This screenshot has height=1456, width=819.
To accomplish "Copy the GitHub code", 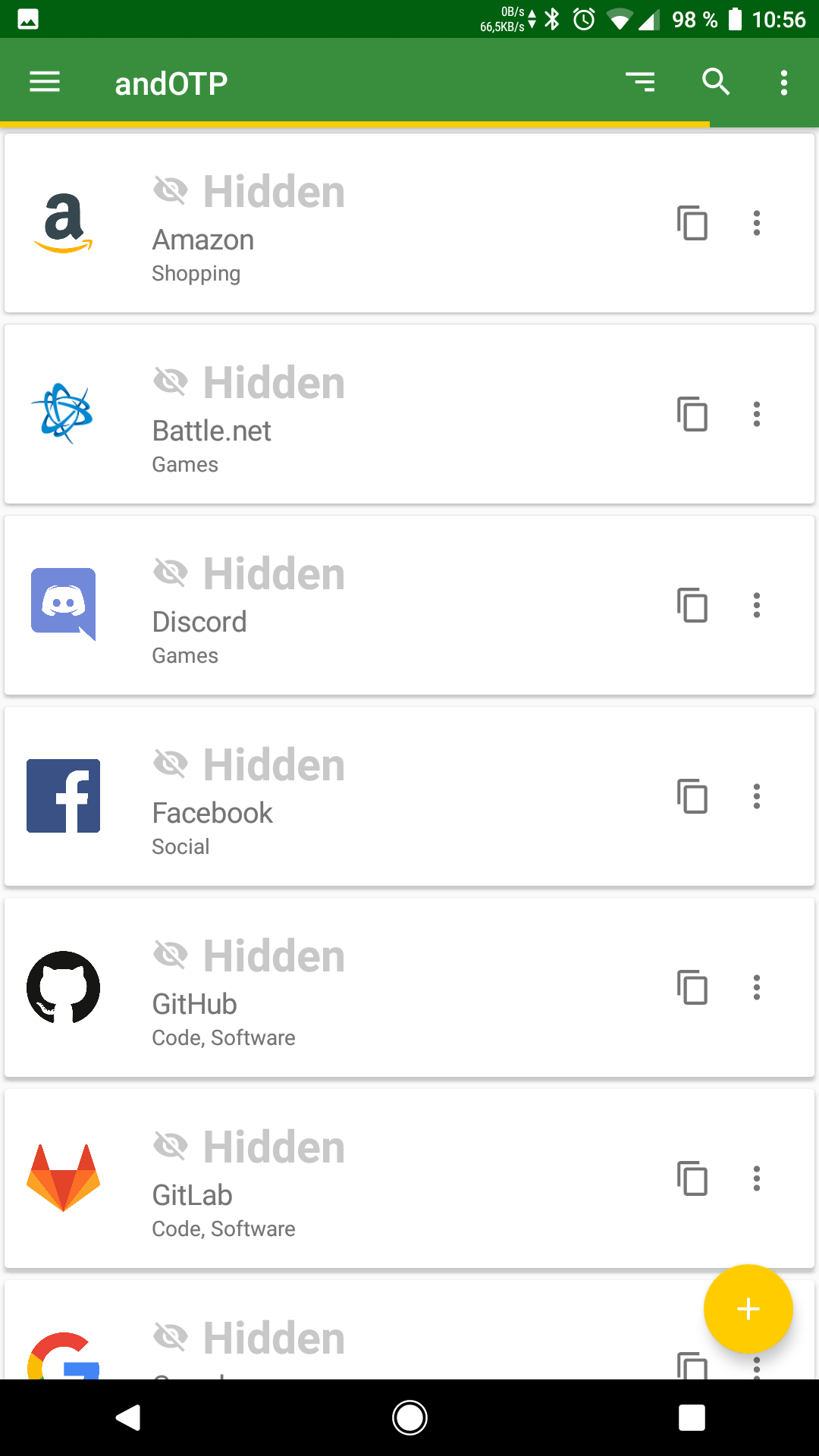I will 692,987.
